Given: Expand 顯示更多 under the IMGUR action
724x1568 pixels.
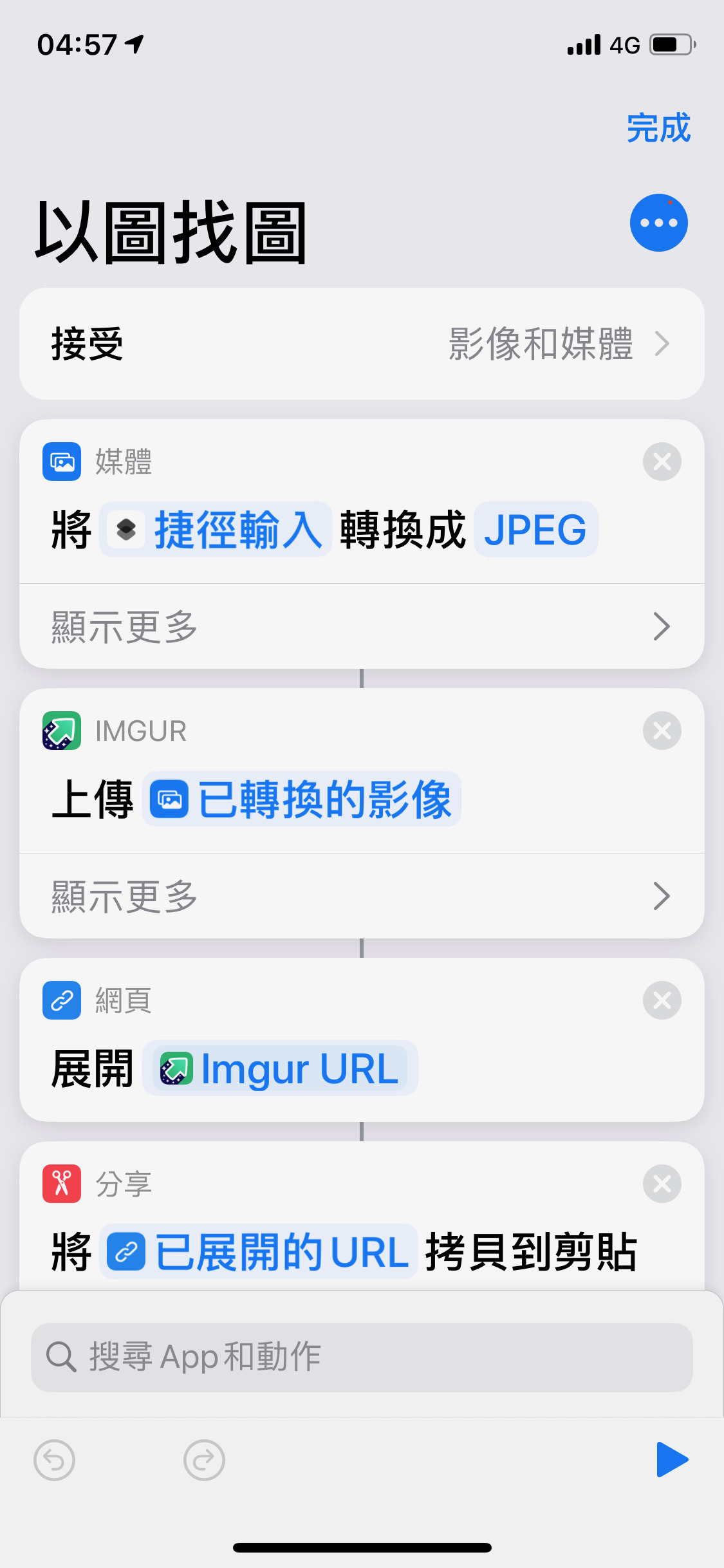Looking at the screenshot, I should (362, 896).
